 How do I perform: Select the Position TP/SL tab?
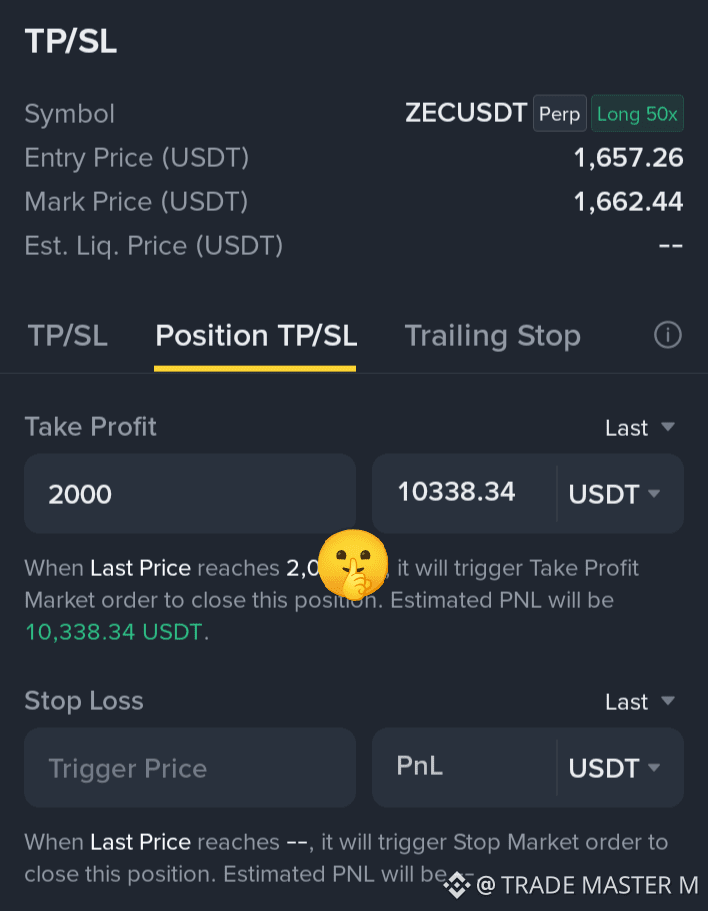click(x=256, y=336)
